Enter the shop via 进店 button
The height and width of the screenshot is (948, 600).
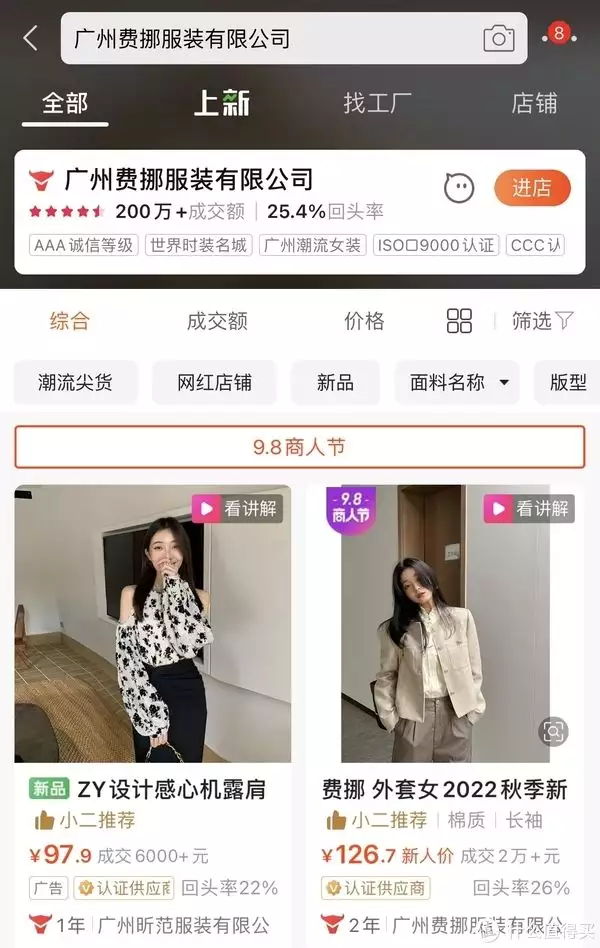532,187
